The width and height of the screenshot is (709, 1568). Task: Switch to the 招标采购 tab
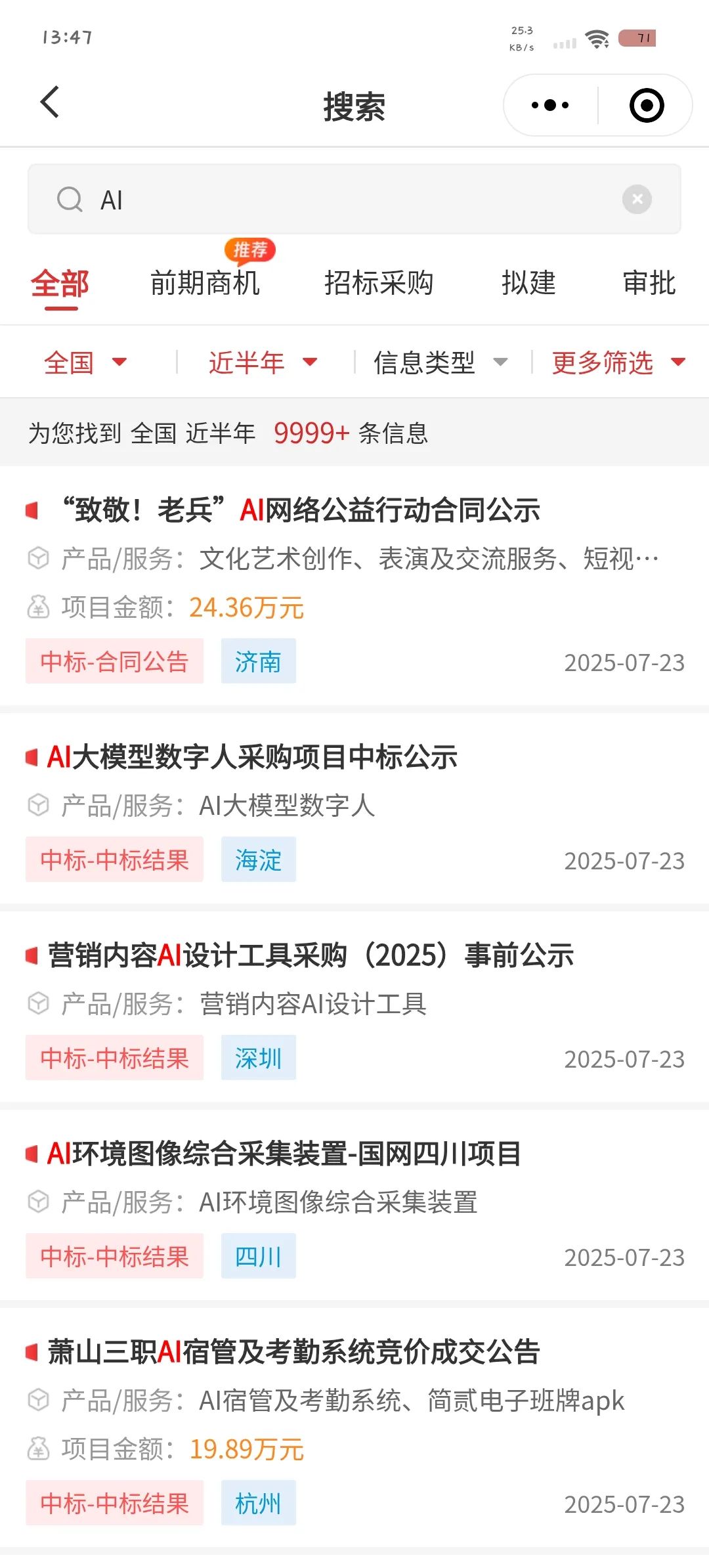pyautogui.click(x=379, y=283)
